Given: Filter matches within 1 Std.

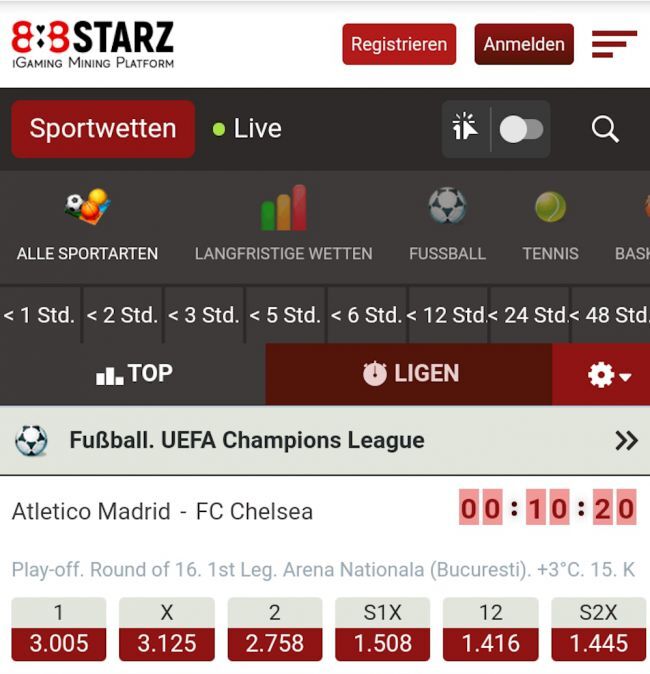Looking at the screenshot, I should point(40,315).
